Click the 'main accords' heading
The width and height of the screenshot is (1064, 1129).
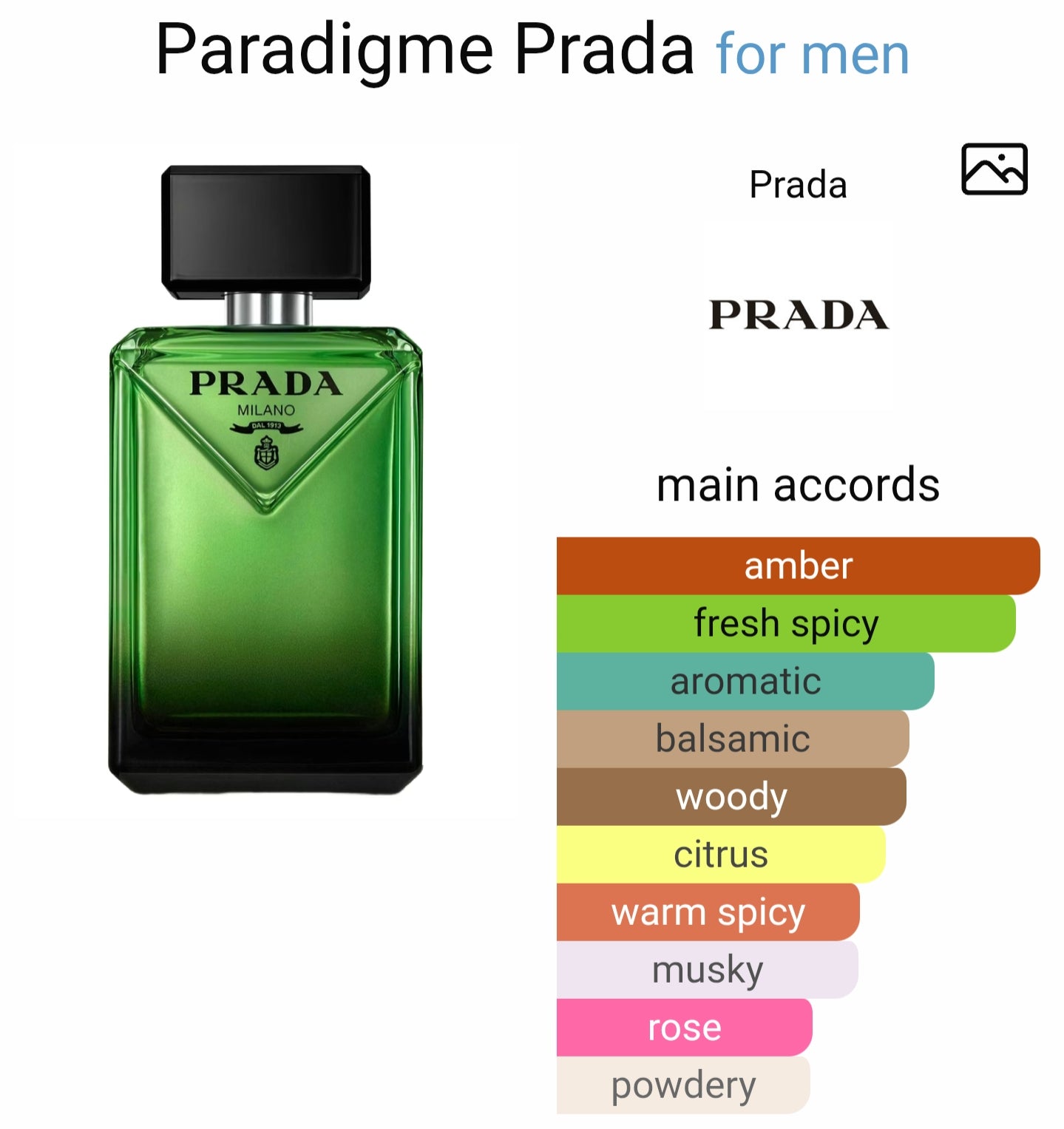[x=798, y=484]
